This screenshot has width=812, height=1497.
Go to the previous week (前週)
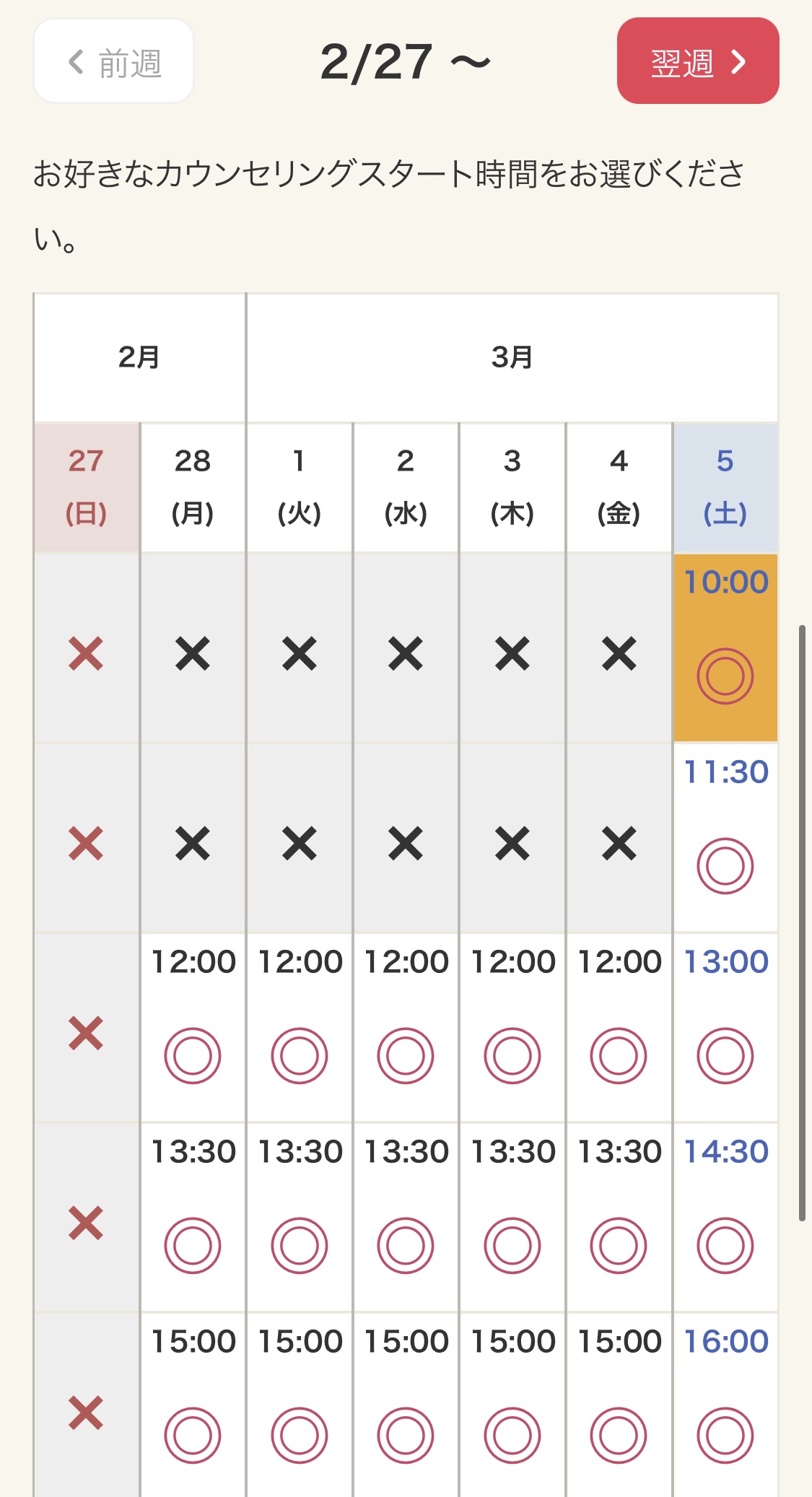click(114, 61)
